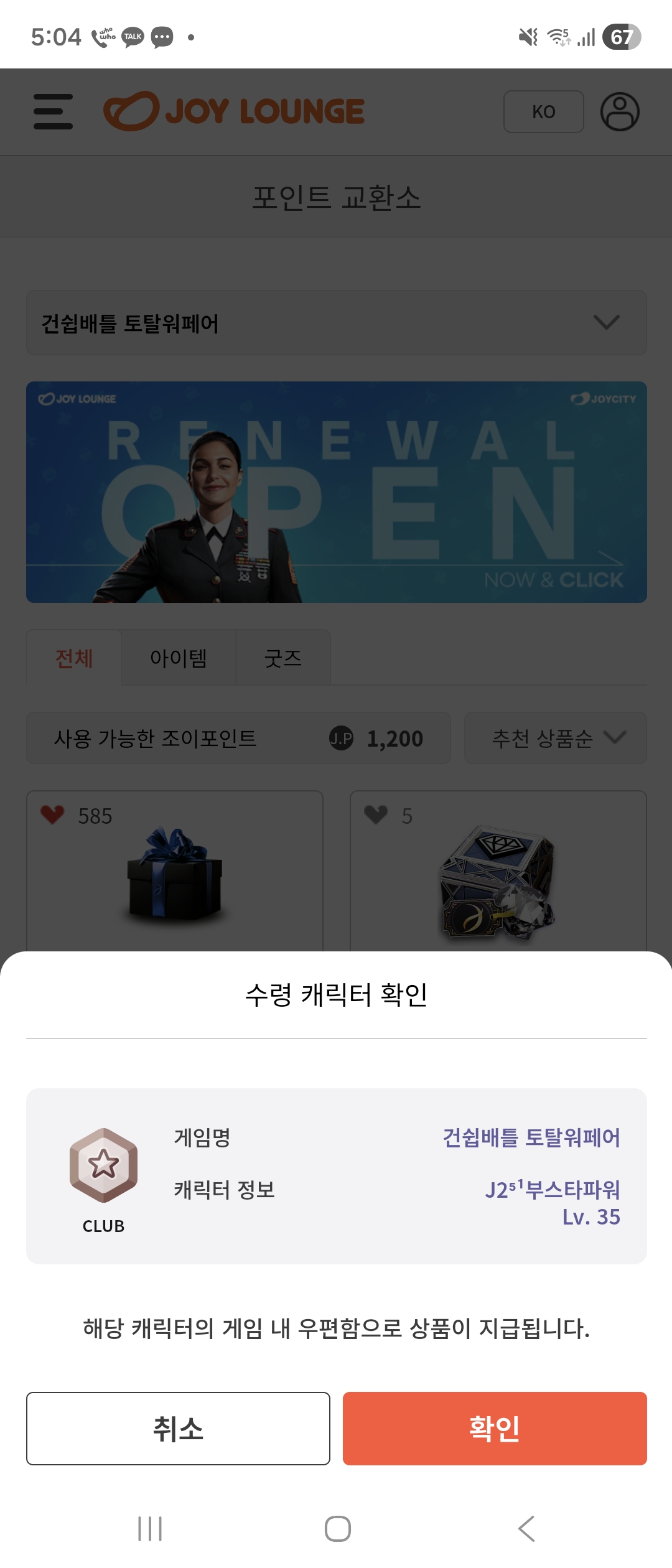Open the recent apps view

point(150,1528)
